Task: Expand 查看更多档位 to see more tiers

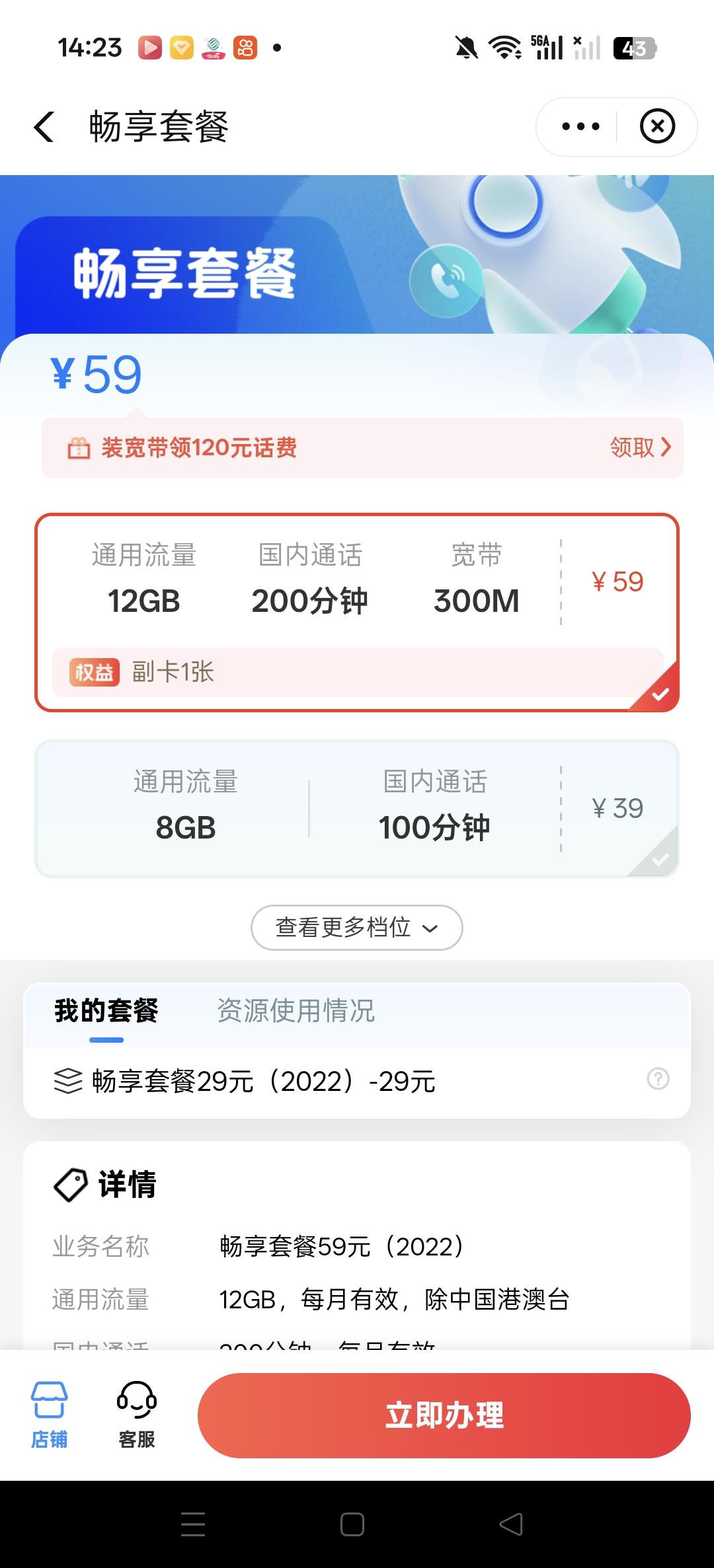Action: point(356,927)
